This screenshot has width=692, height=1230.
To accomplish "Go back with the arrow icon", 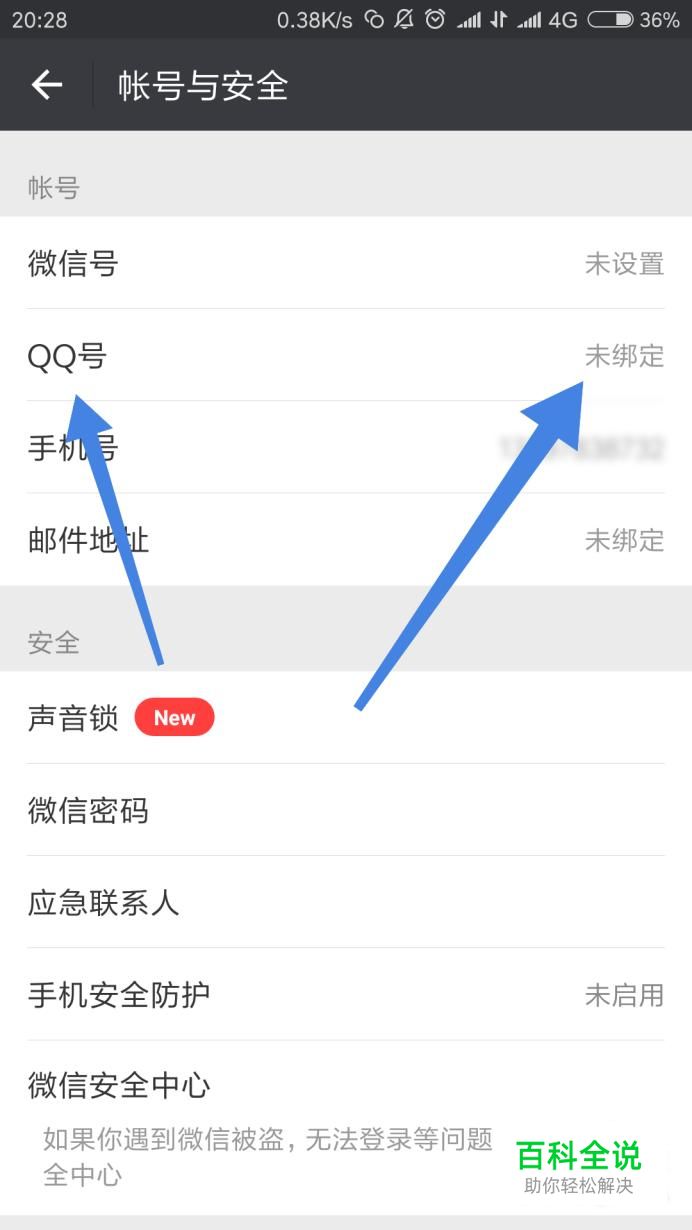I will pos(47,85).
